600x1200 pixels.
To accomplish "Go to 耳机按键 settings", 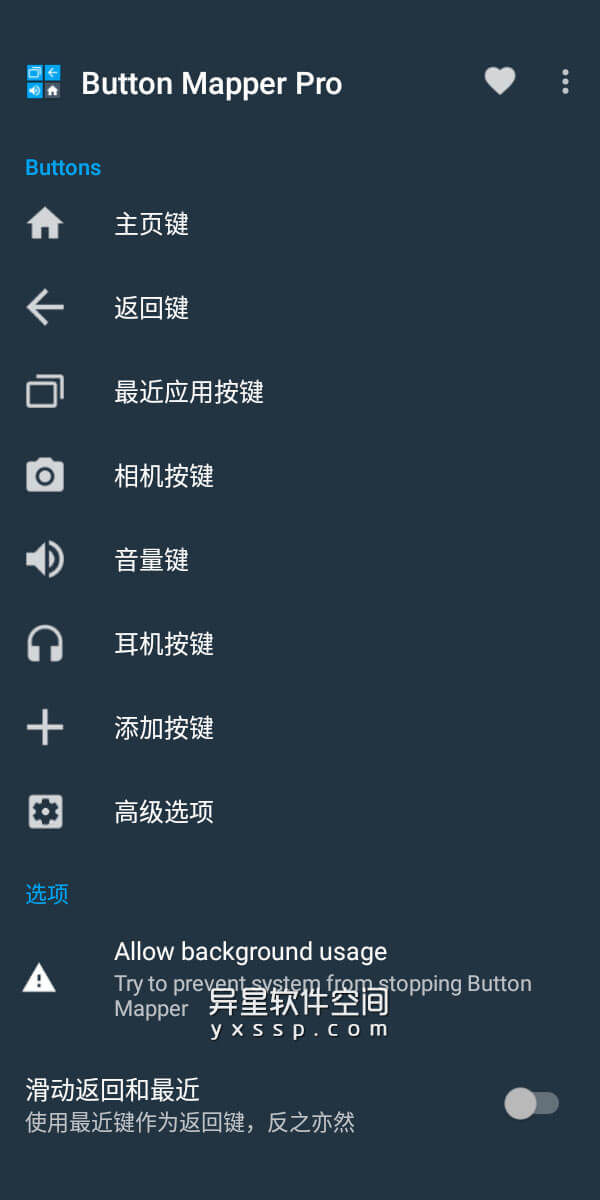I will [164, 644].
